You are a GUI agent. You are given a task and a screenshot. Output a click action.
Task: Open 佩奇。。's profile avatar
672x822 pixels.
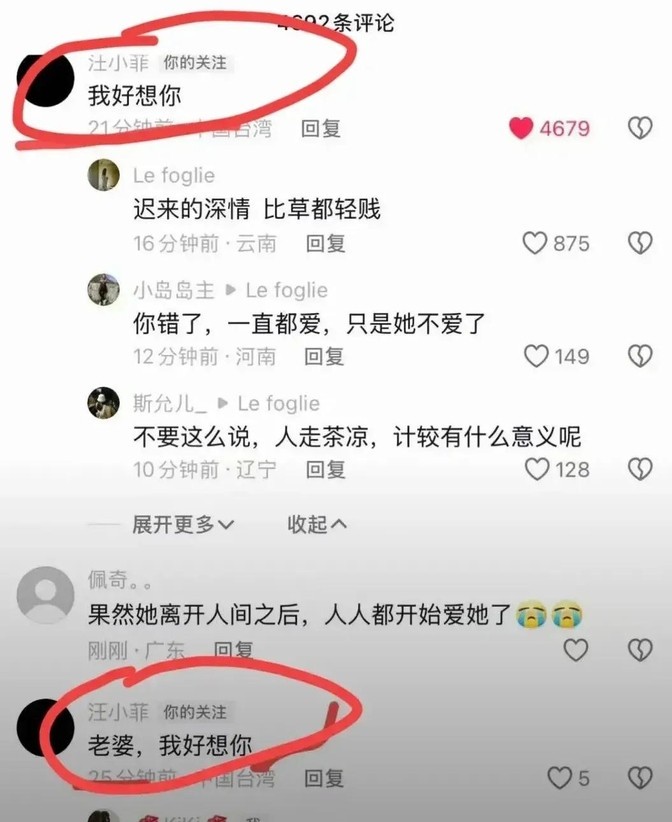[46, 595]
